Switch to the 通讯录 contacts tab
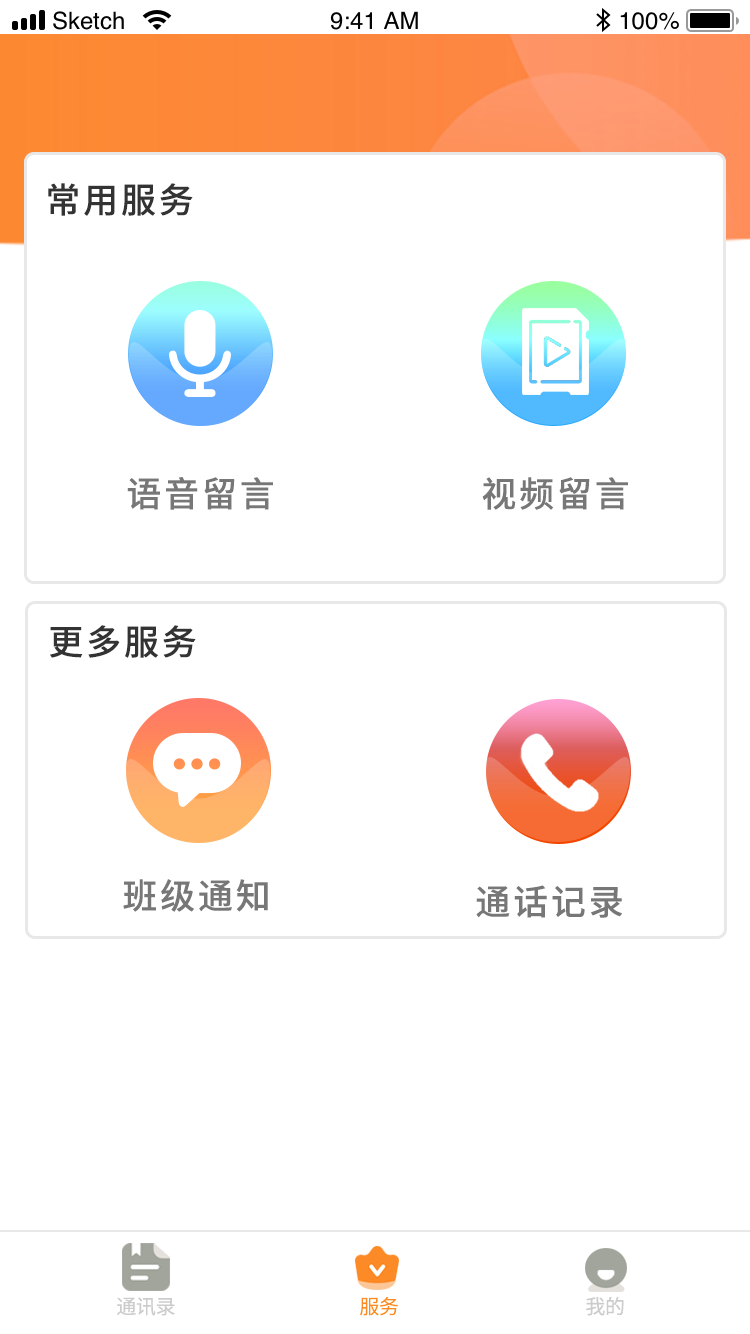The image size is (750, 1334). pyautogui.click(x=146, y=1279)
